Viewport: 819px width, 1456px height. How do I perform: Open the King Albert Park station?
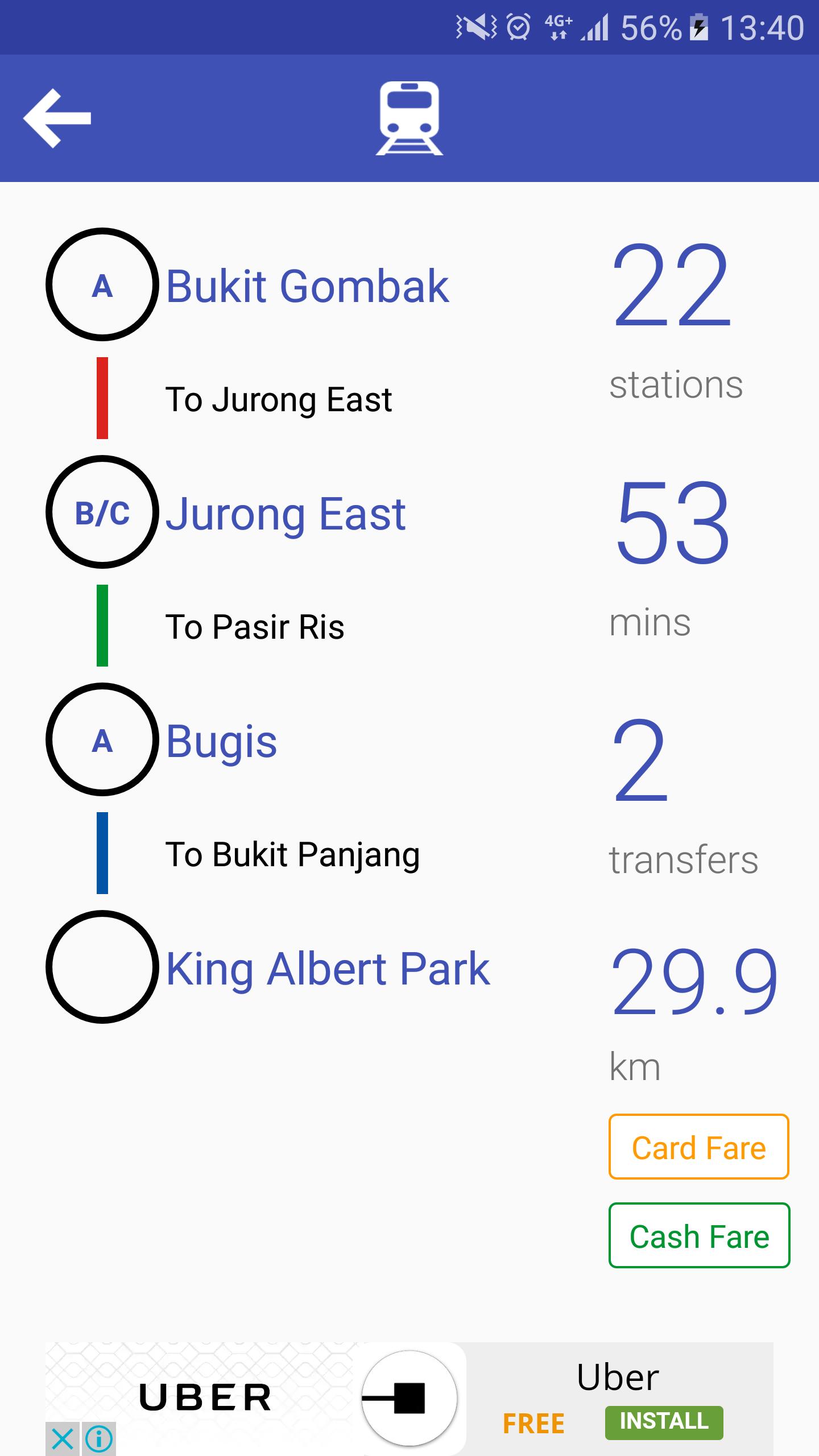click(328, 969)
